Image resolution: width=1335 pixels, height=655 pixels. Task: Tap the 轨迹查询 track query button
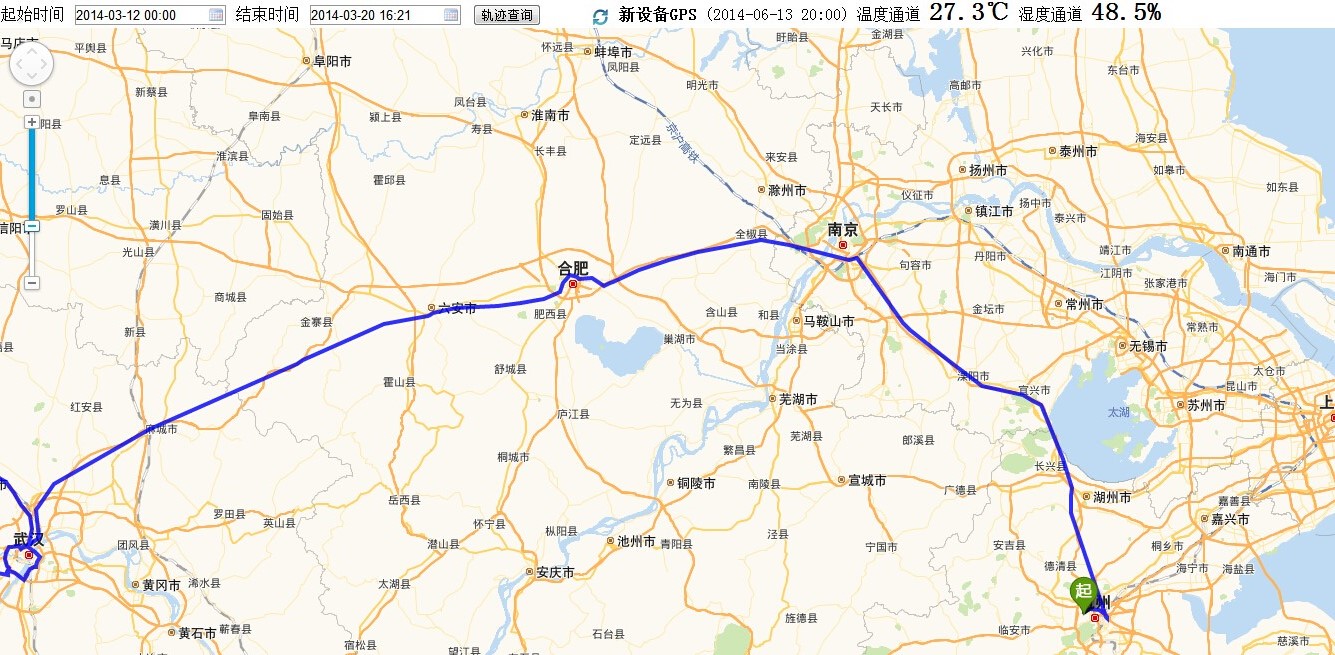(x=506, y=15)
